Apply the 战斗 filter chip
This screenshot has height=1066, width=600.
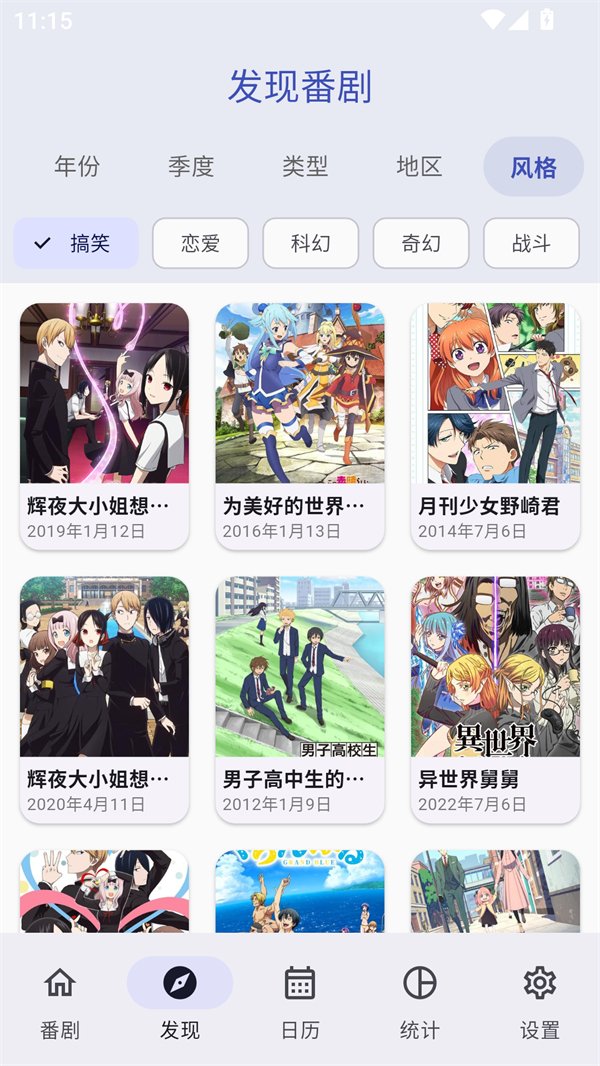coord(531,243)
